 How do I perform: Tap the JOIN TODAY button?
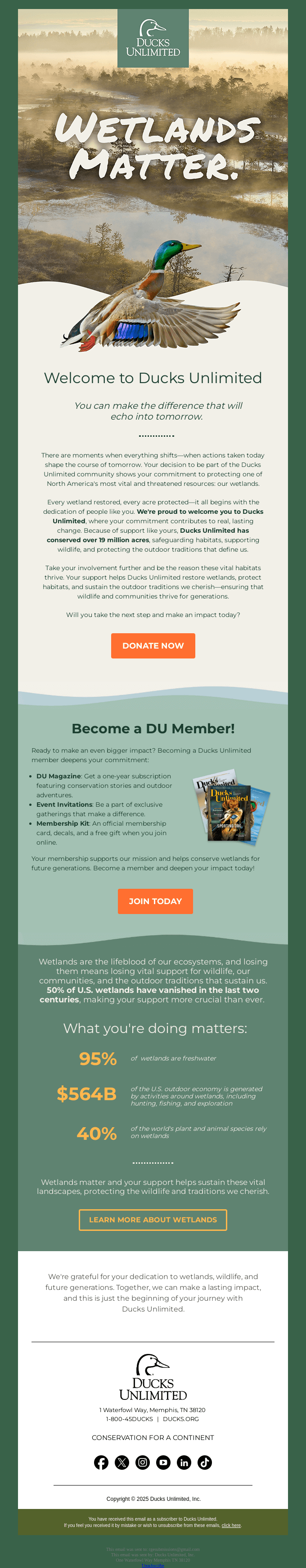tap(155, 901)
